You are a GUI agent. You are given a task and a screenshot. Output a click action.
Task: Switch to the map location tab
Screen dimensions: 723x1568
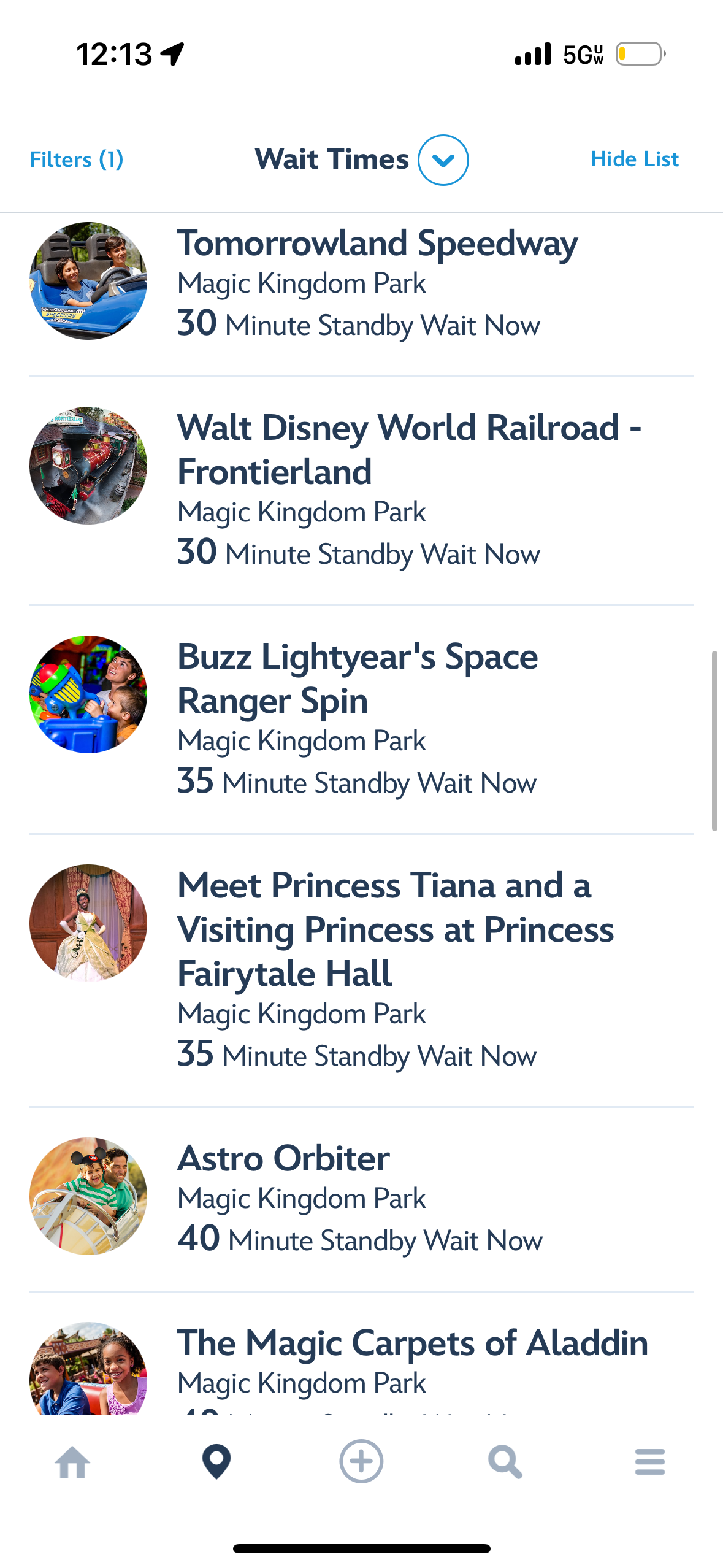pos(216,1462)
